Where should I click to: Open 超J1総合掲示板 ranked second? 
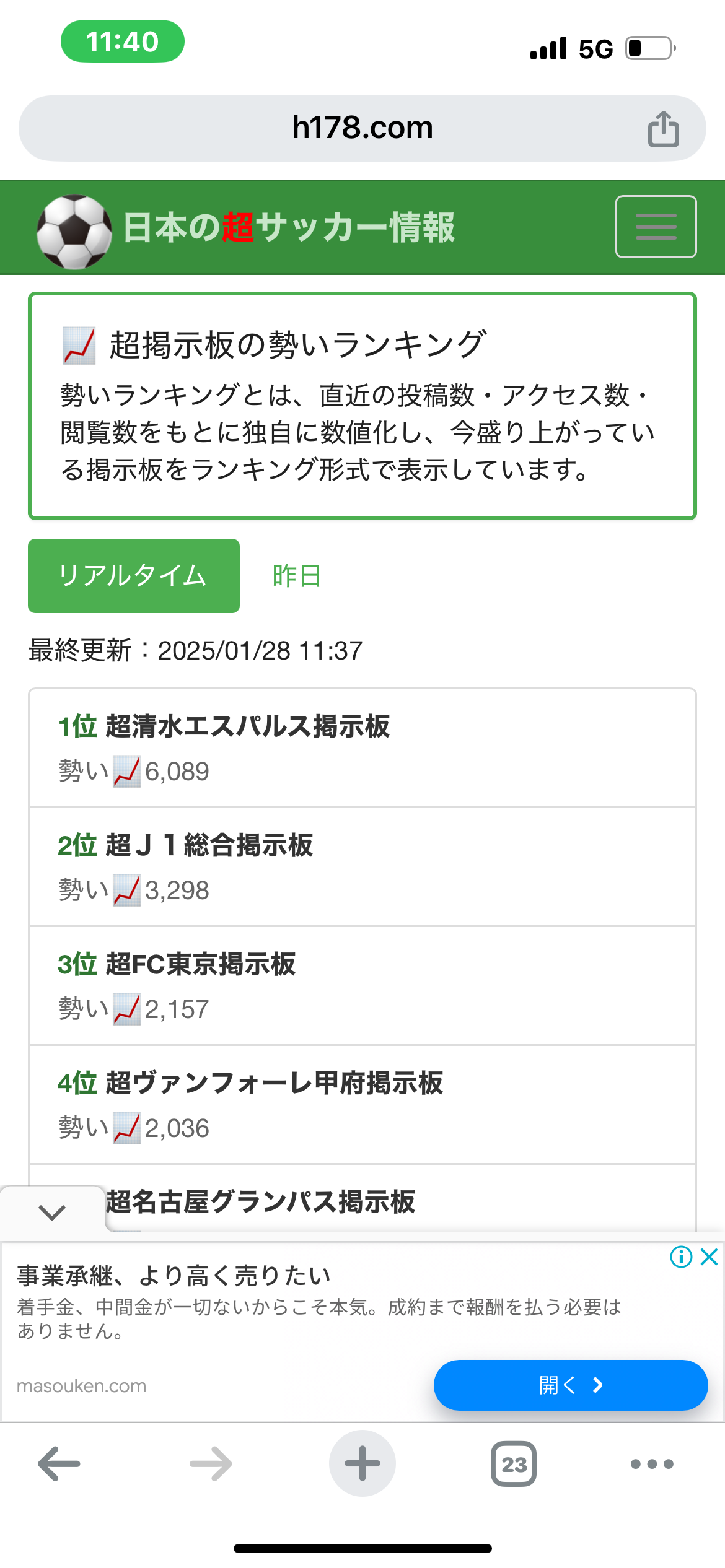(209, 845)
